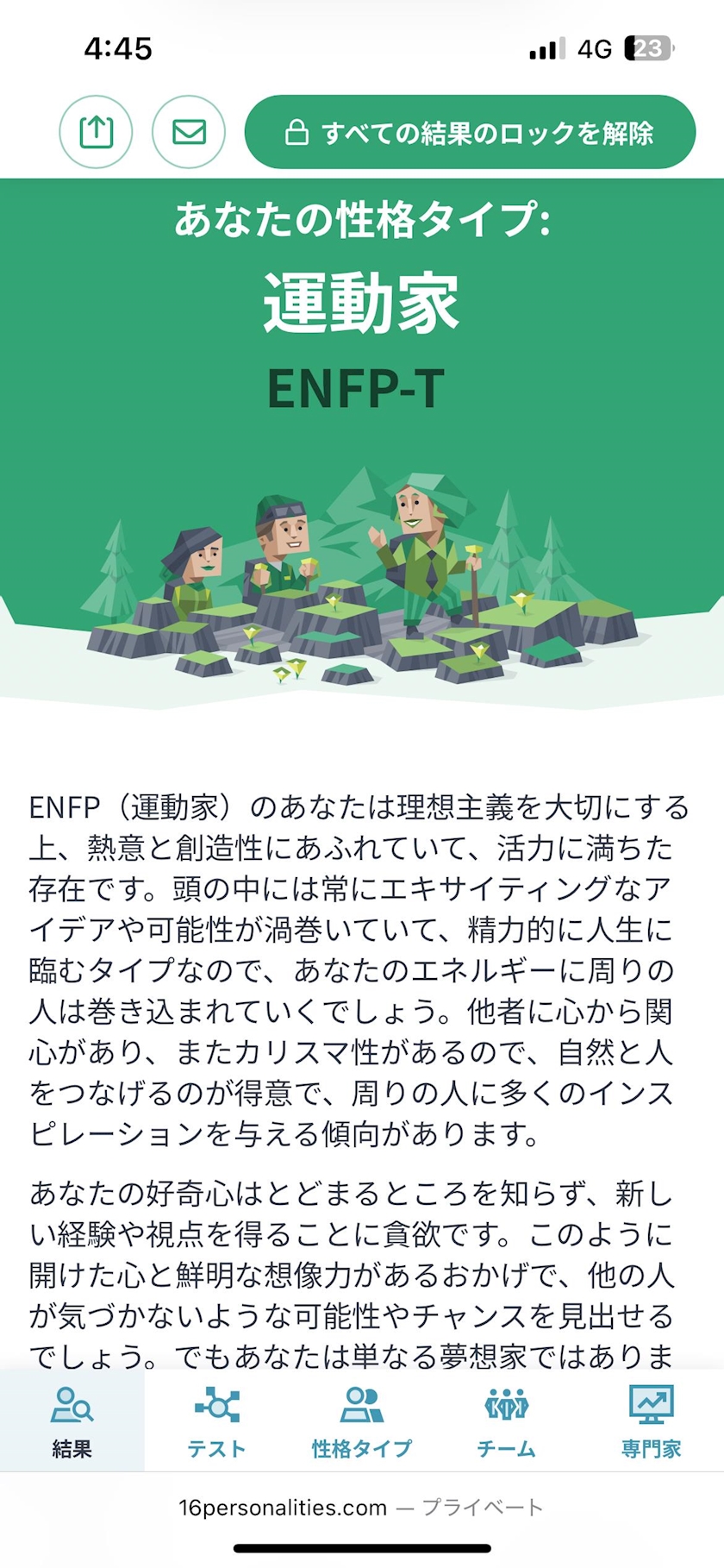The image size is (724, 1568).
Task: Email the results via envelope icon
Action: [189, 132]
